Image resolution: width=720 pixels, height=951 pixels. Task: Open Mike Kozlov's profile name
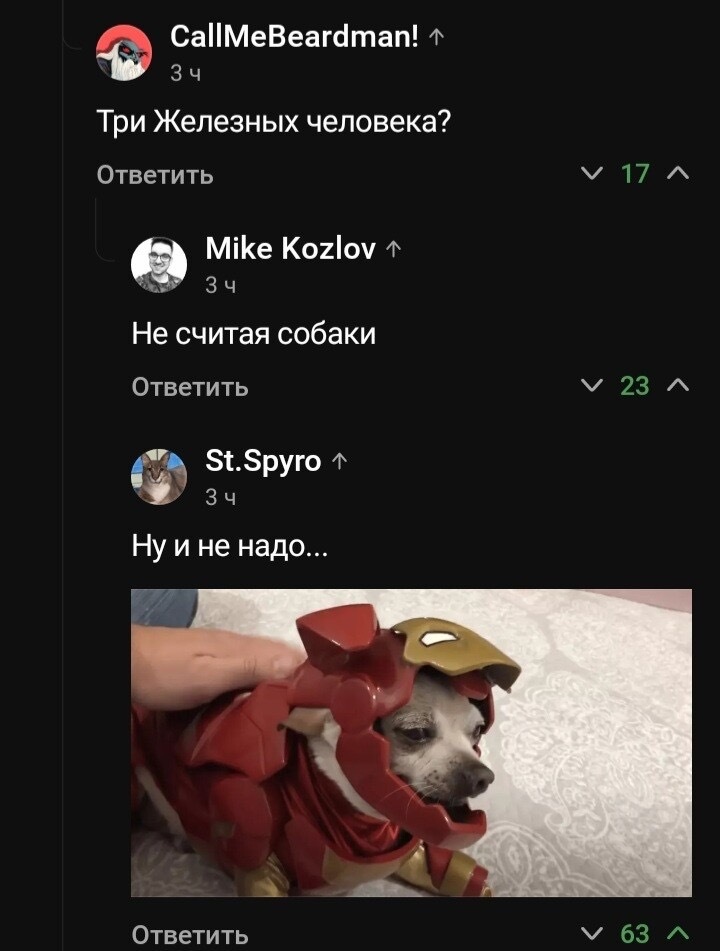(x=290, y=248)
